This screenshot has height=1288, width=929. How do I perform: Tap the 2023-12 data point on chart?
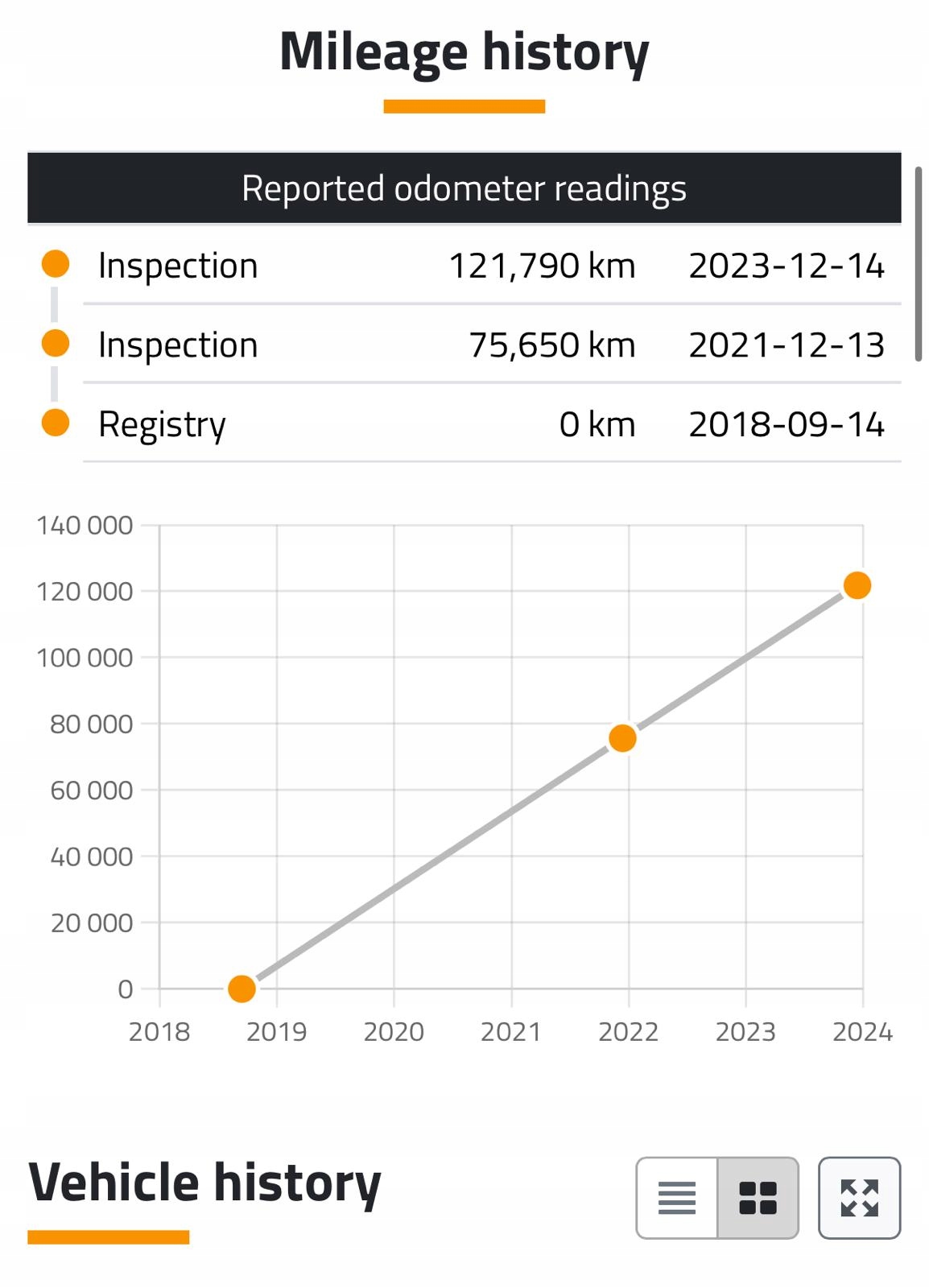tap(857, 585)
